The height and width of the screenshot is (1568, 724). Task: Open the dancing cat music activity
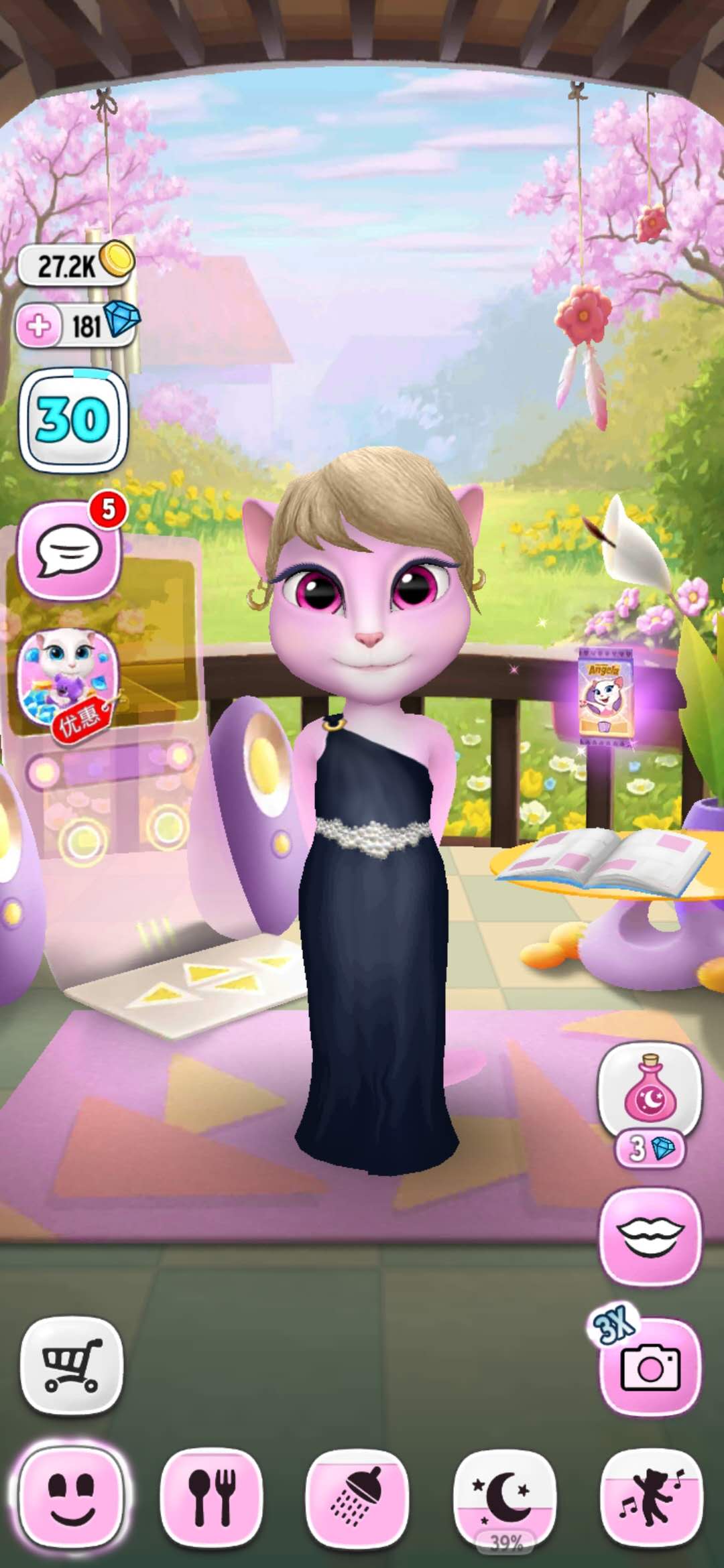pos(652,1496)
